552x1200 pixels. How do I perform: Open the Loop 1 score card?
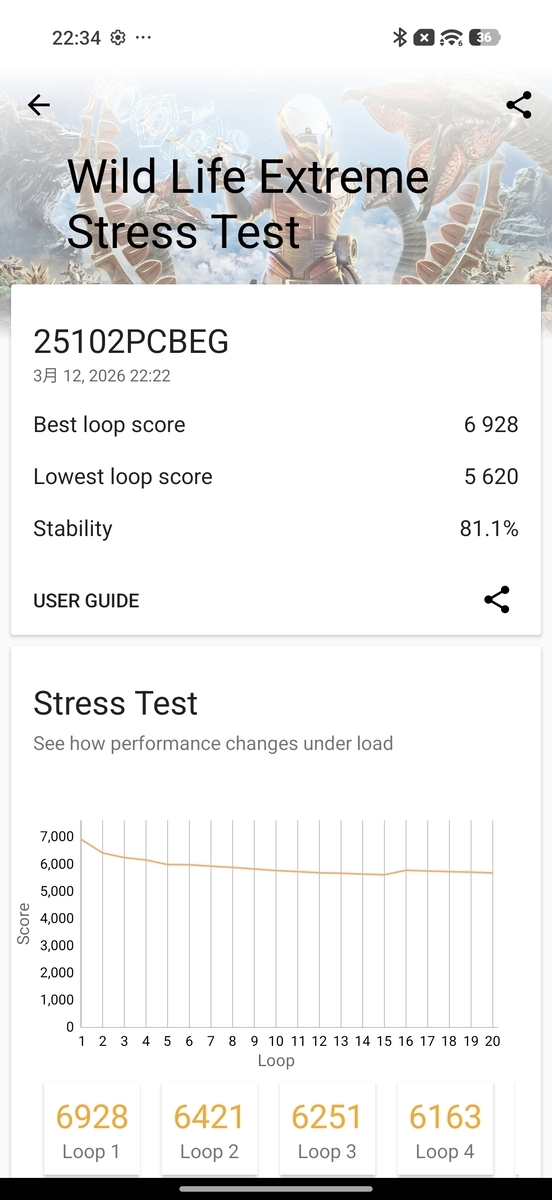click(x=91, y=1129)
